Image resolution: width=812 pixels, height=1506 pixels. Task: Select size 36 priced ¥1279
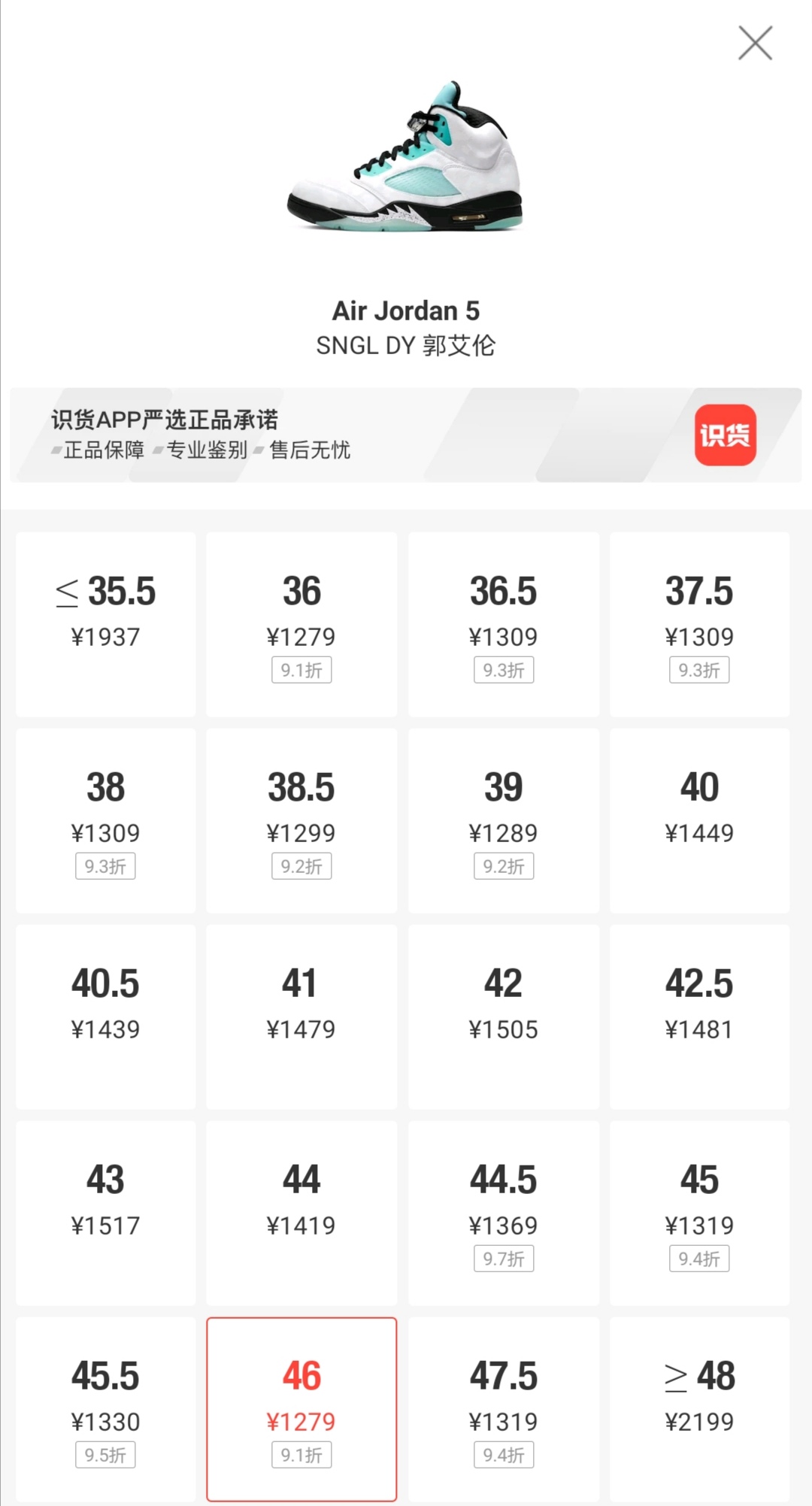click(x=301, y=623)
